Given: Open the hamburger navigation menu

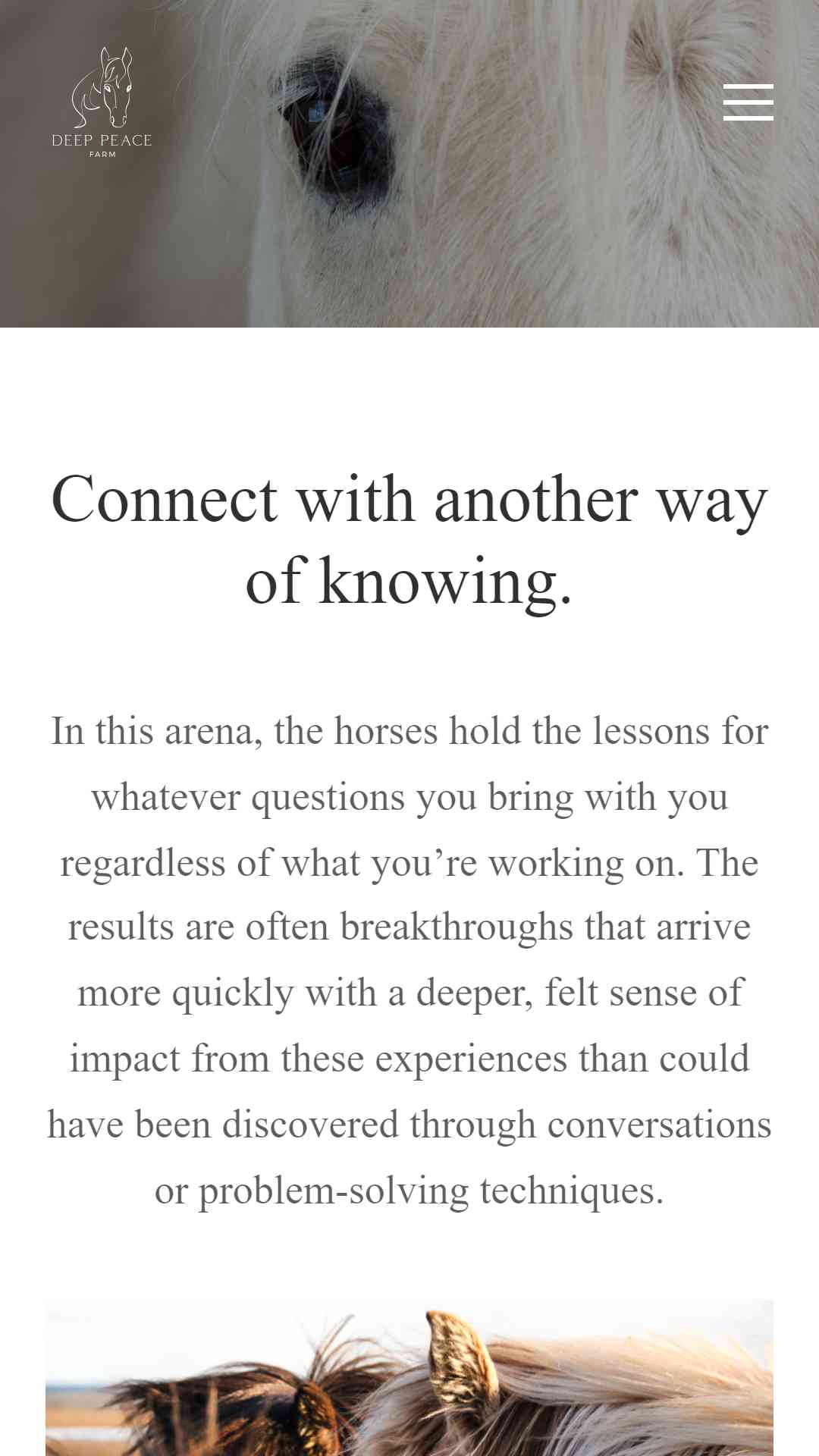Looking at the screenshot, I should tap(748, 102).
